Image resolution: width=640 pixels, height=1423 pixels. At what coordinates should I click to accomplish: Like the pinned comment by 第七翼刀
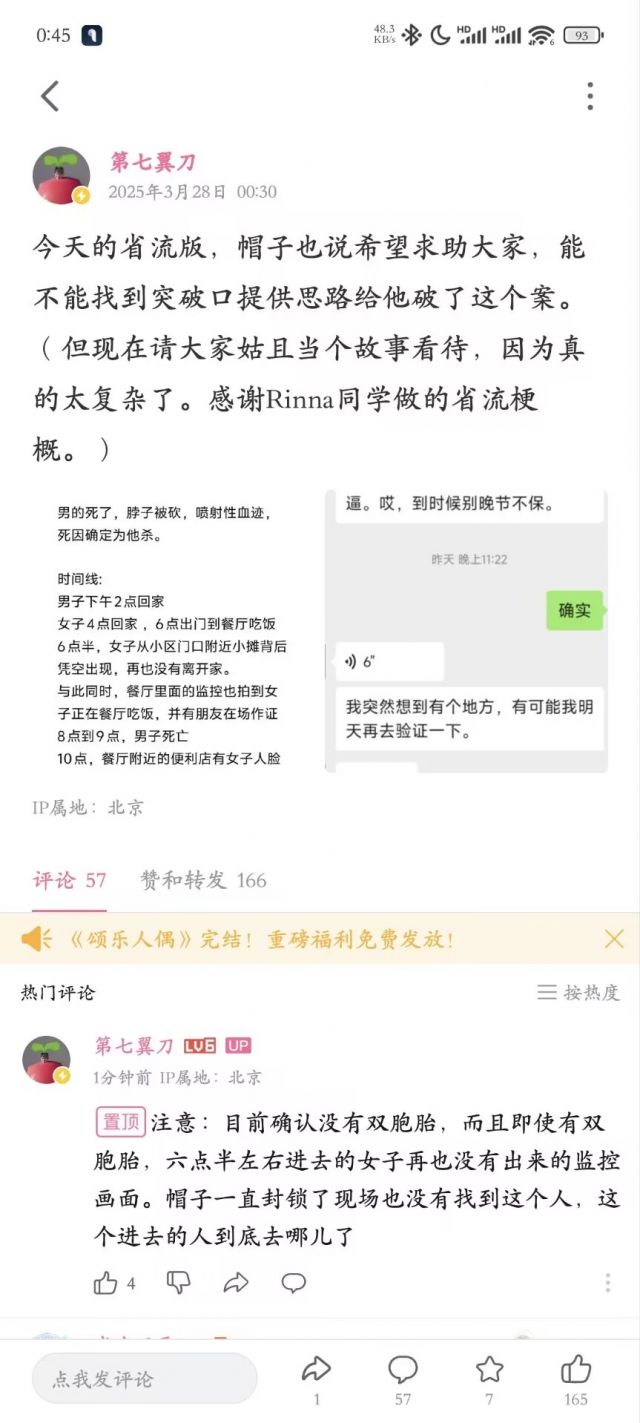(115, 1283)
